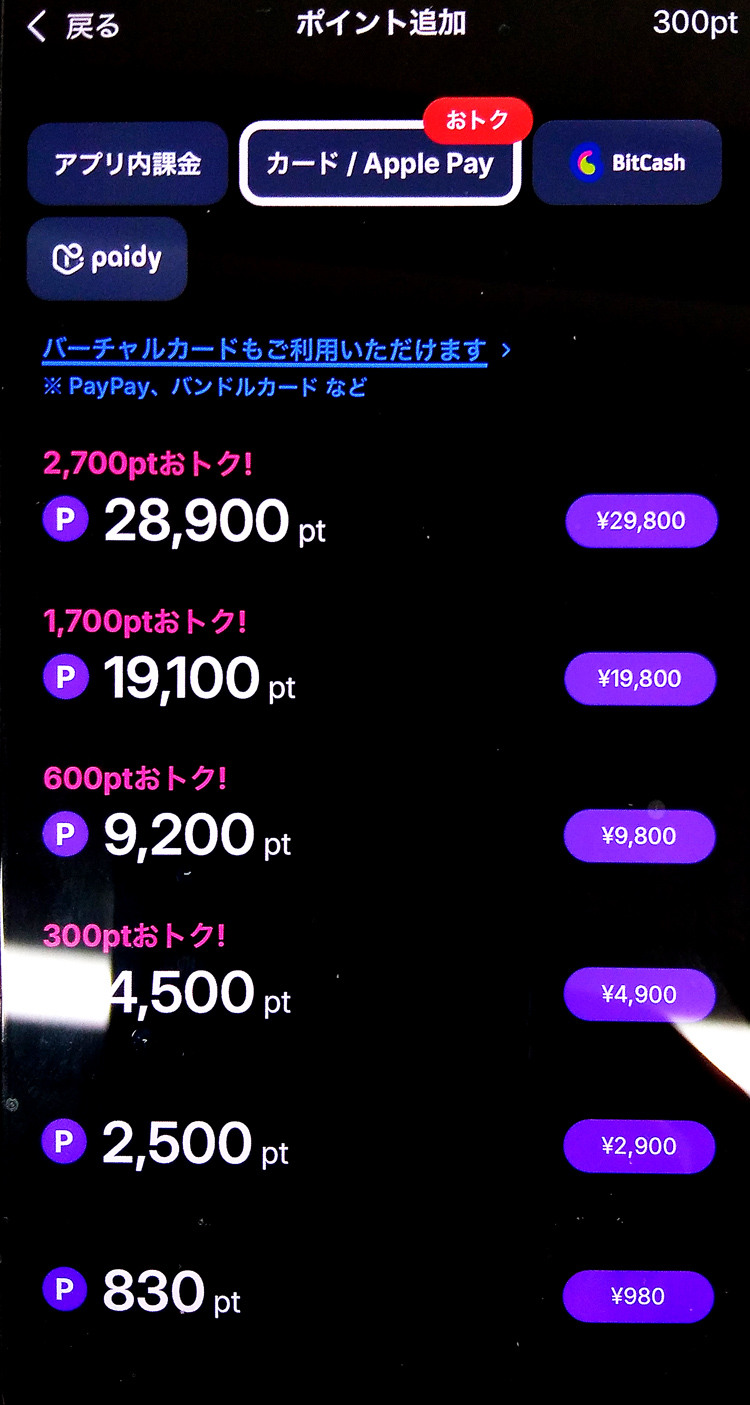Buy 4,500pt for ¥4,900

point(640,994)
